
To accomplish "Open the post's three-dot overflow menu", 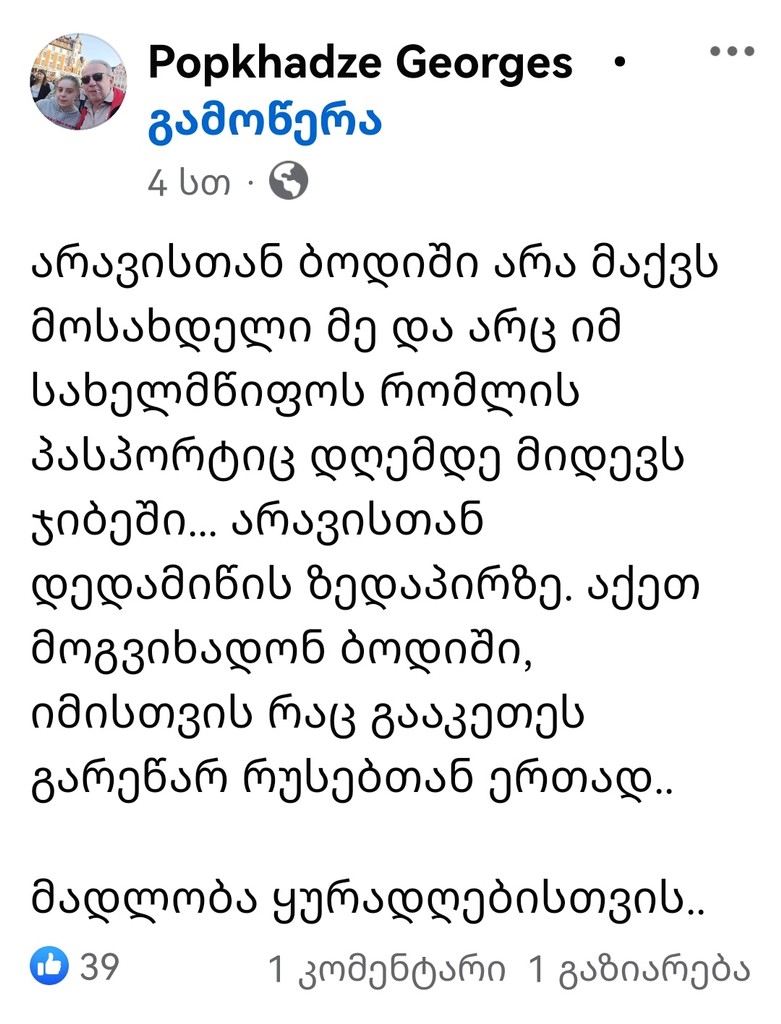I will pos(732,52).
